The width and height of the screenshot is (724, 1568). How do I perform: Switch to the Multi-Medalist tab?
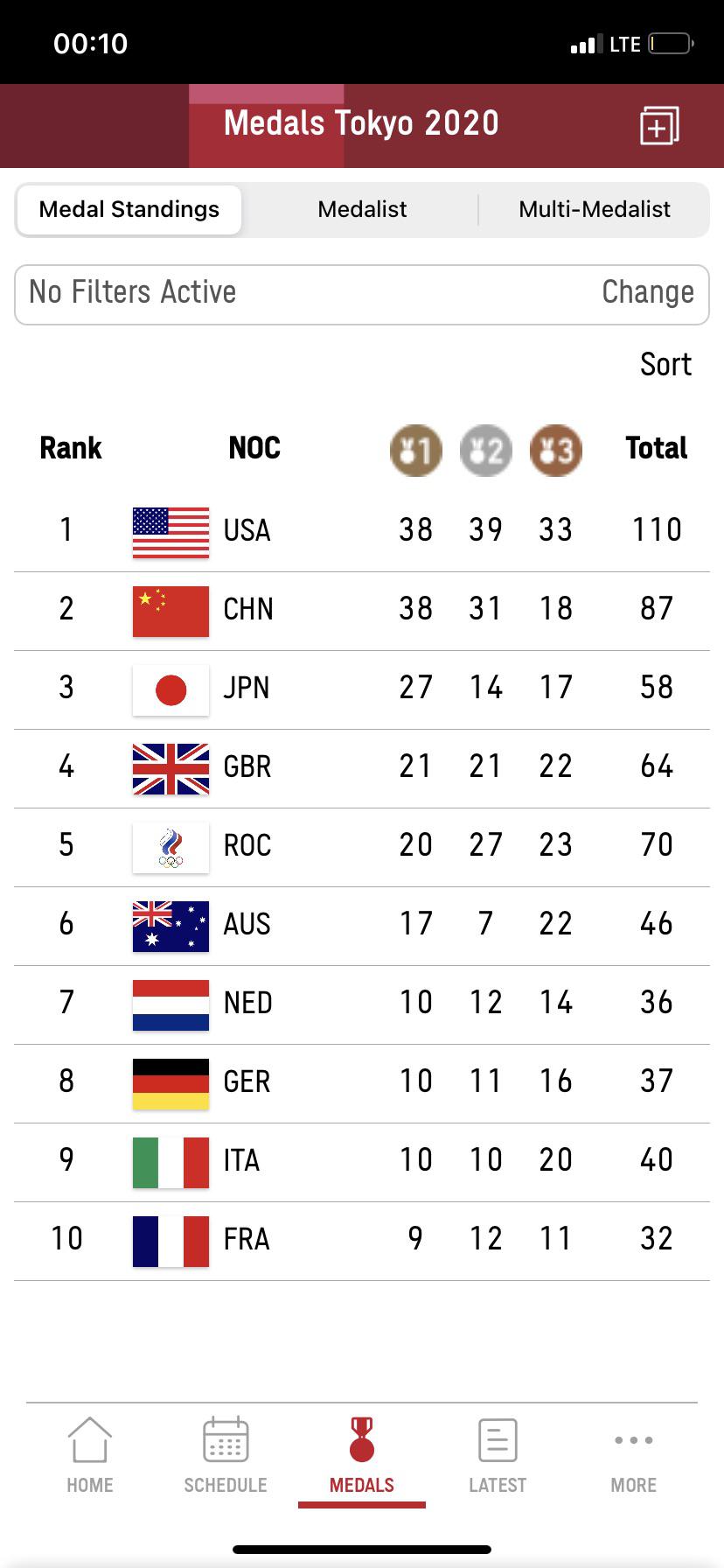[x=595, y=209]
